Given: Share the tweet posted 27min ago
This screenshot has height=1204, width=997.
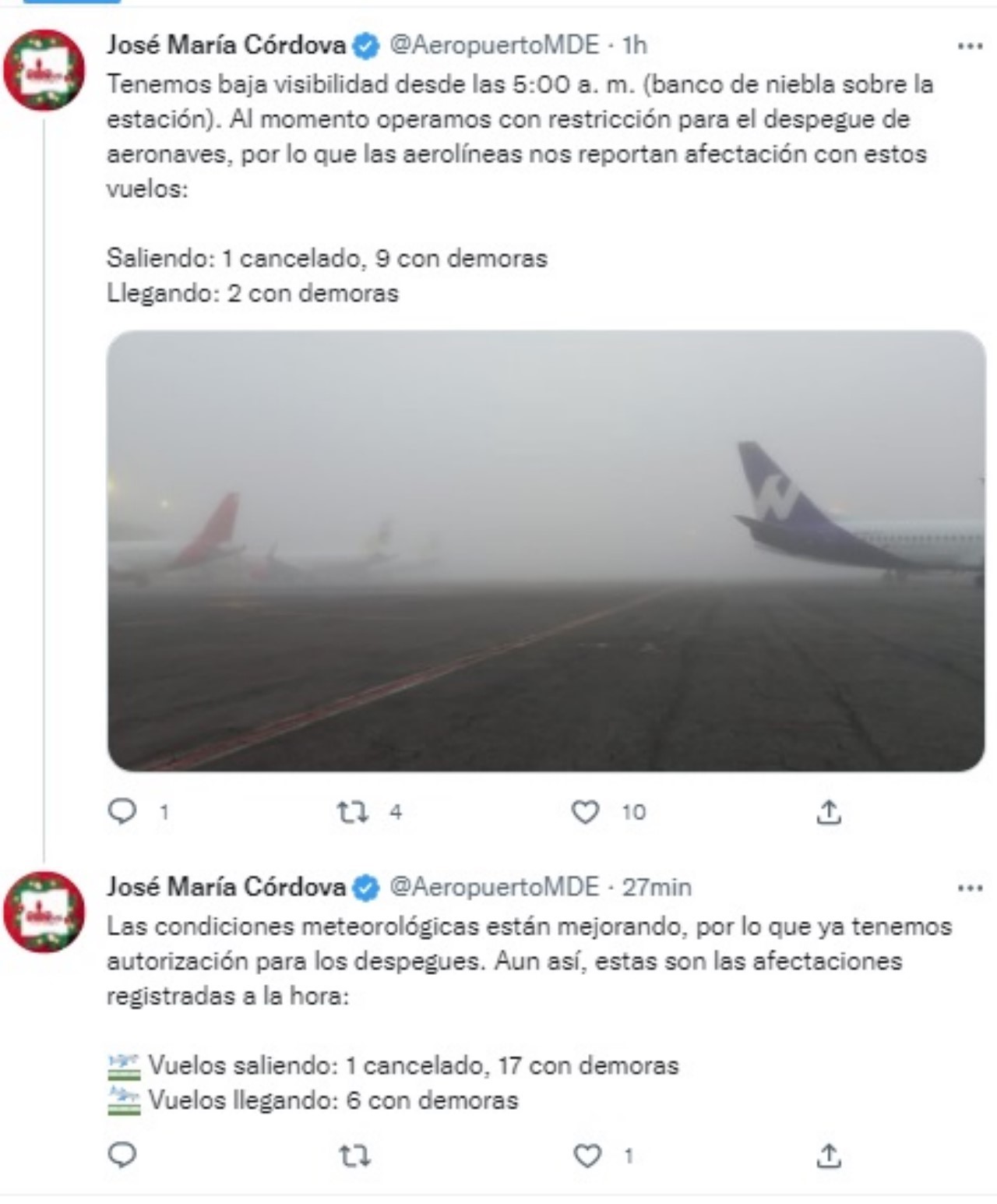Looking at the screenshot, I should 829,1155.
